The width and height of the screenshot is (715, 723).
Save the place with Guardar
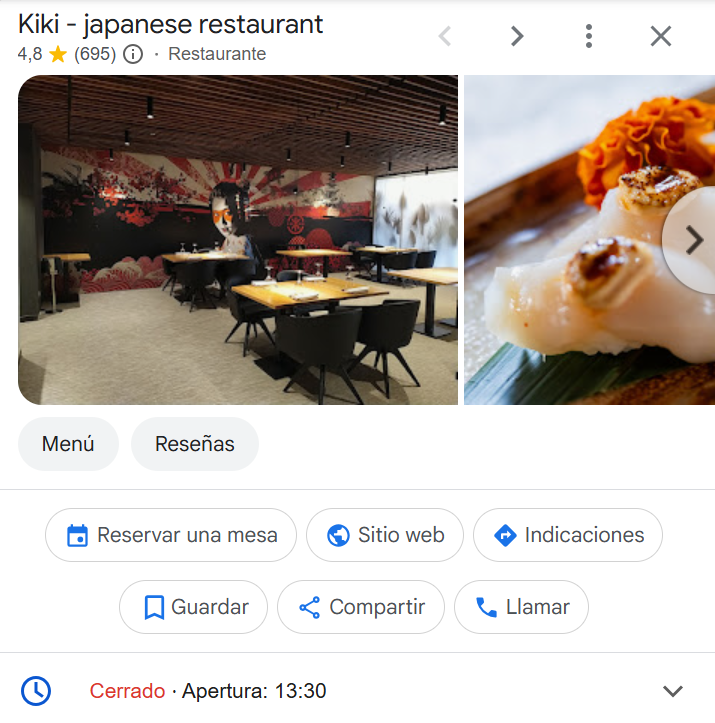coord(194,607)
